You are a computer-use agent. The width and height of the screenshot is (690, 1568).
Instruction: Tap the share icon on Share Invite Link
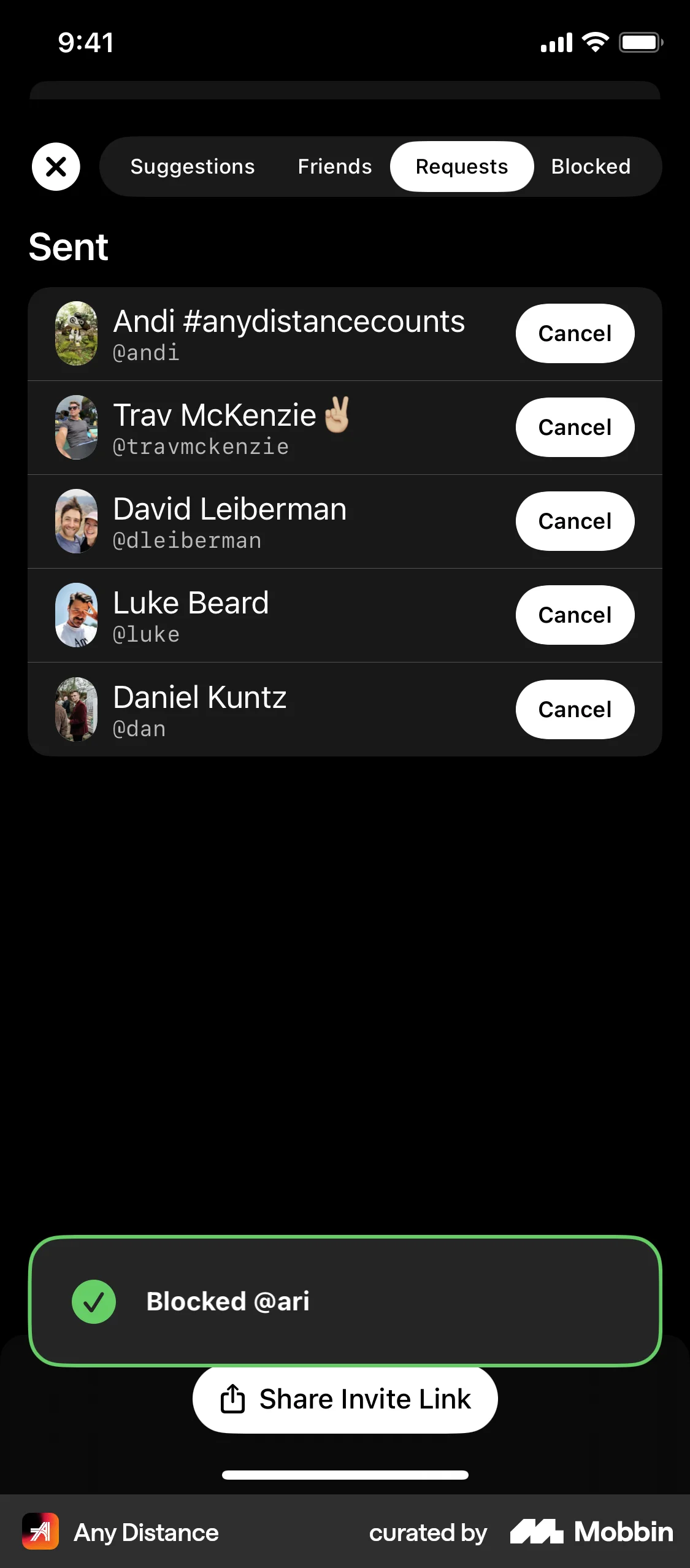click(233, 1398)
